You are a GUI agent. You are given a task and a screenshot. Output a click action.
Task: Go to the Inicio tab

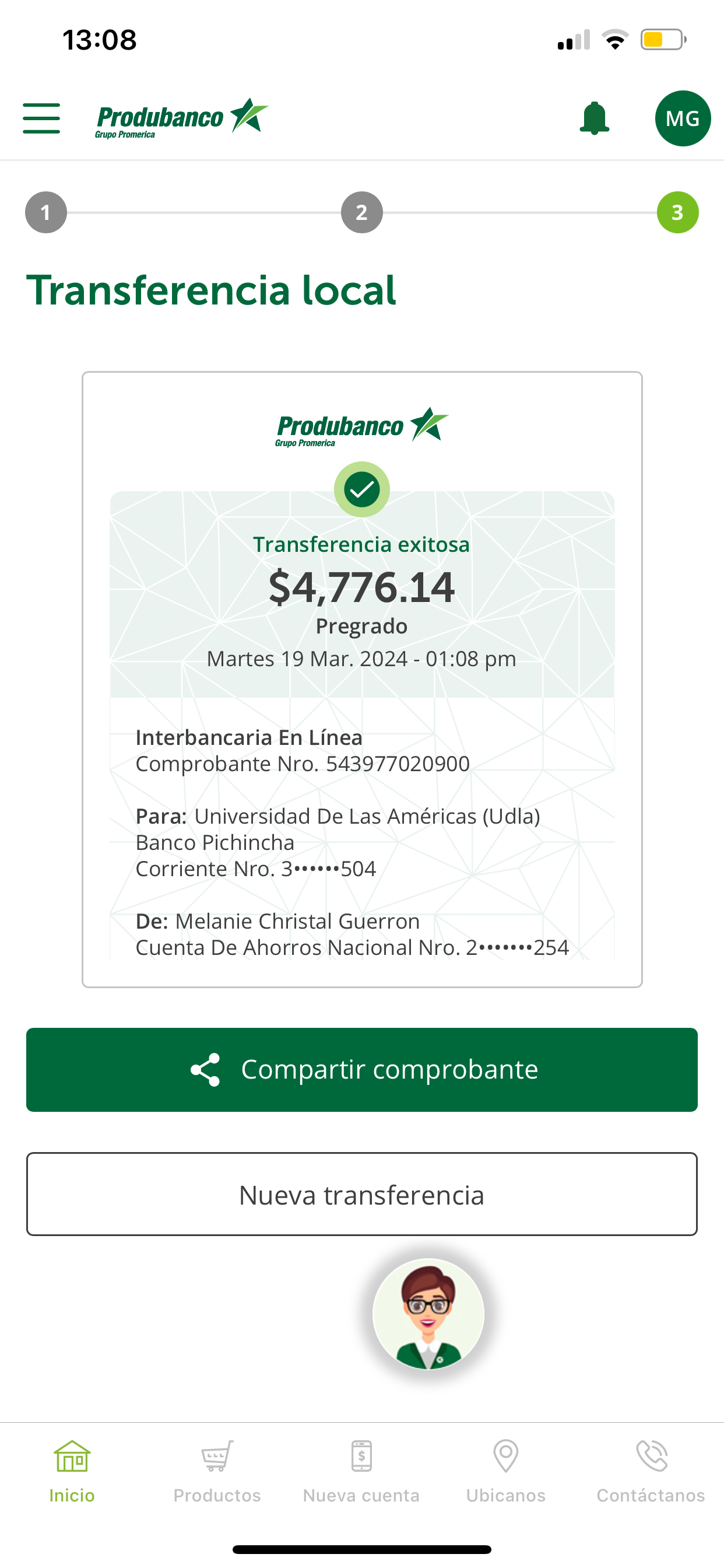(x=72, y=1471)
